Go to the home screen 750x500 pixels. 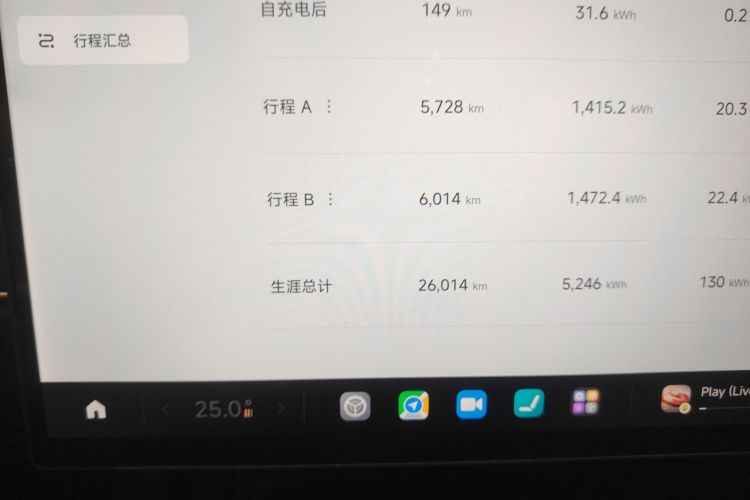pos(96,409)
